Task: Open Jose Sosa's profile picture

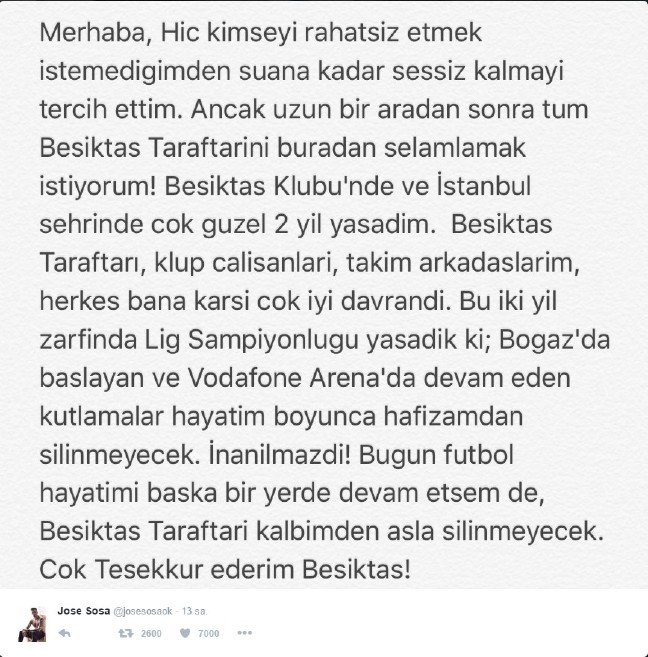Action: pos(31,622)
